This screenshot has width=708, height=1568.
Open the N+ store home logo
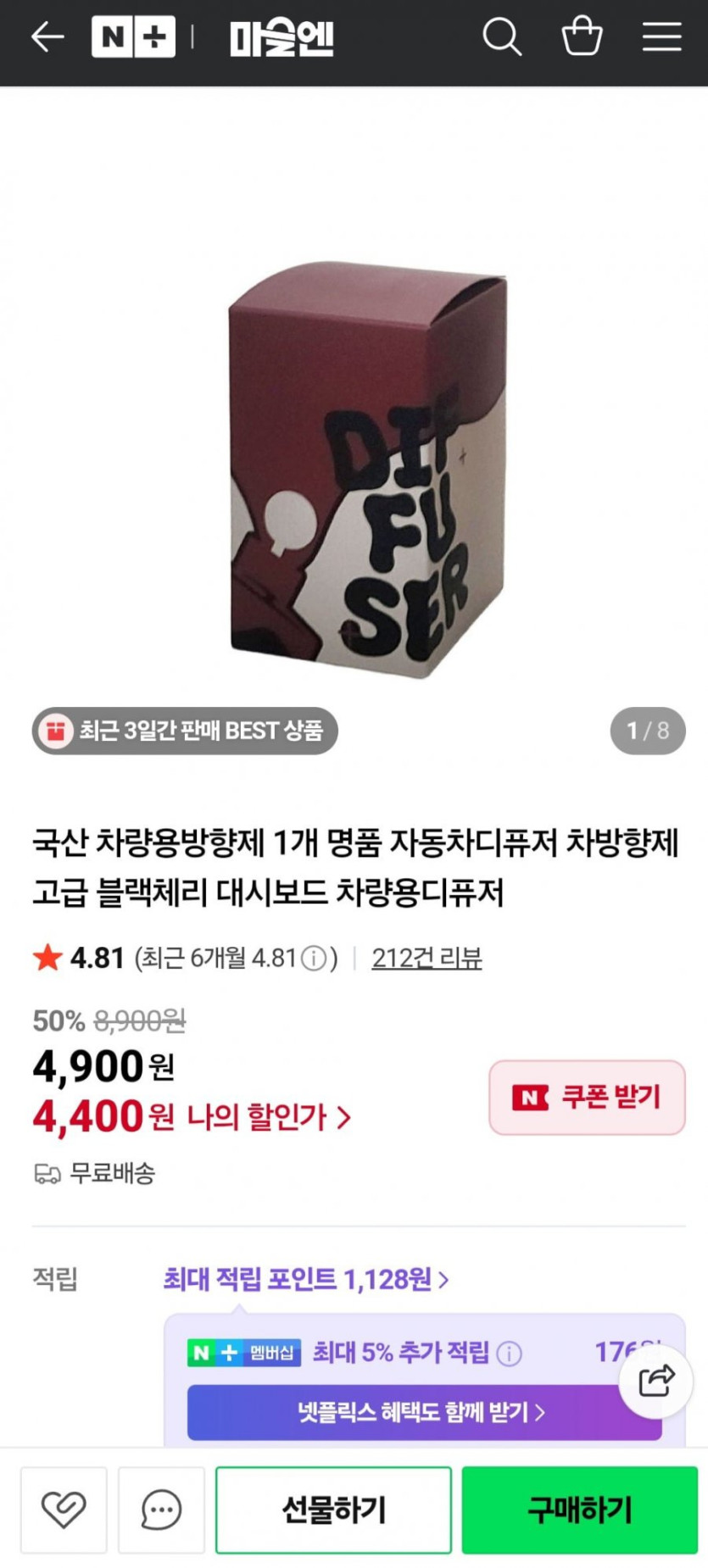click(133, 37)
